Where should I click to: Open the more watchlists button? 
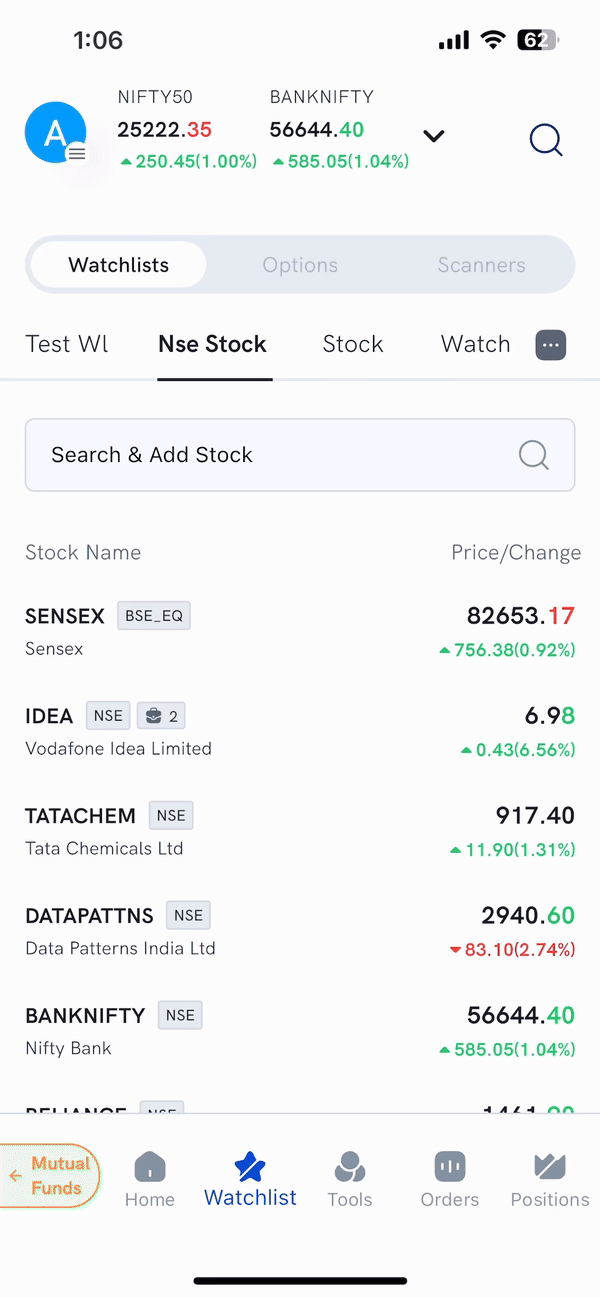pyautogui.click(x=551, y=346)
